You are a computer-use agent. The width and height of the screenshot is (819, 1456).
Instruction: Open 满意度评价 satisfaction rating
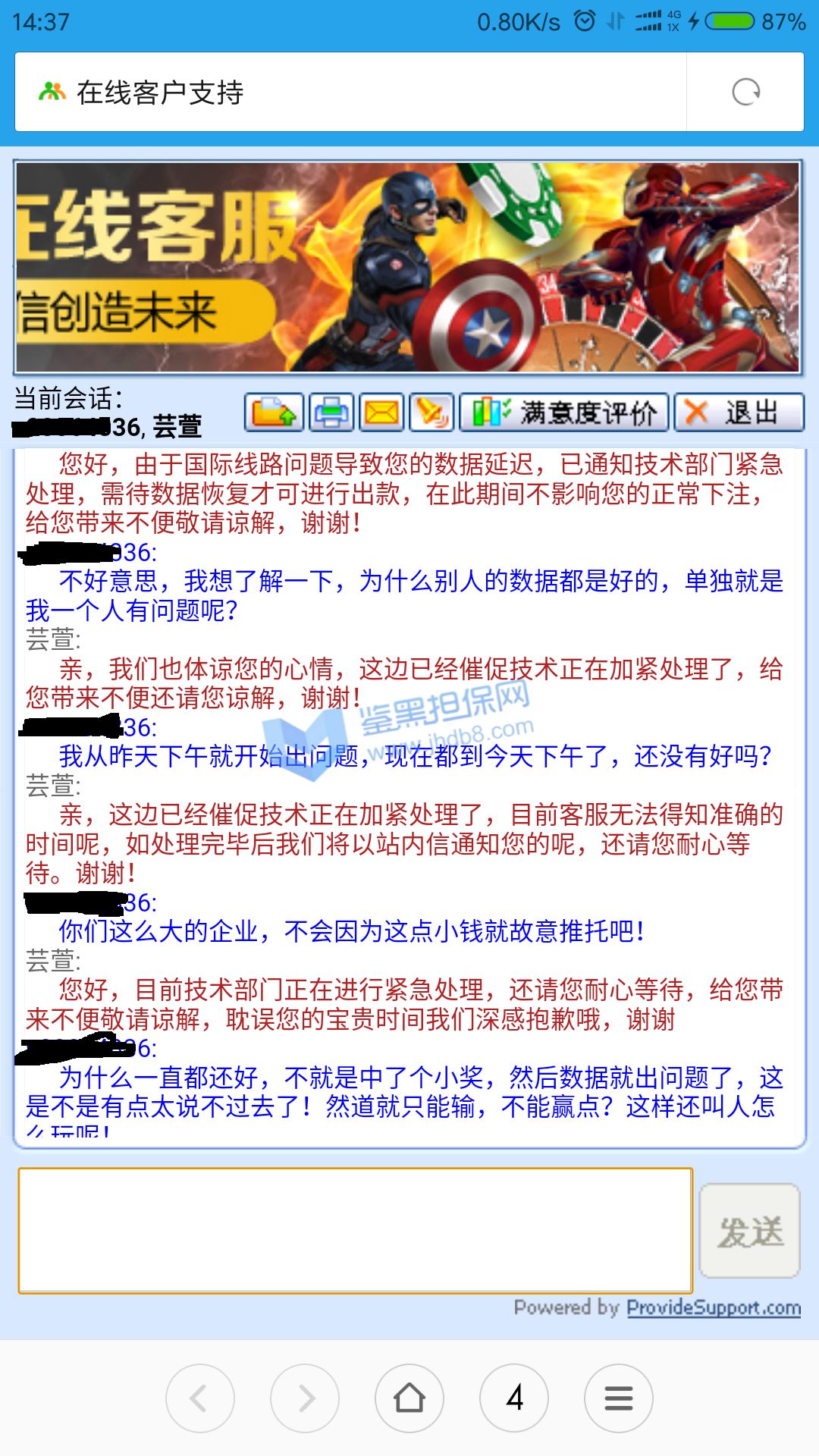click(563, 413)
